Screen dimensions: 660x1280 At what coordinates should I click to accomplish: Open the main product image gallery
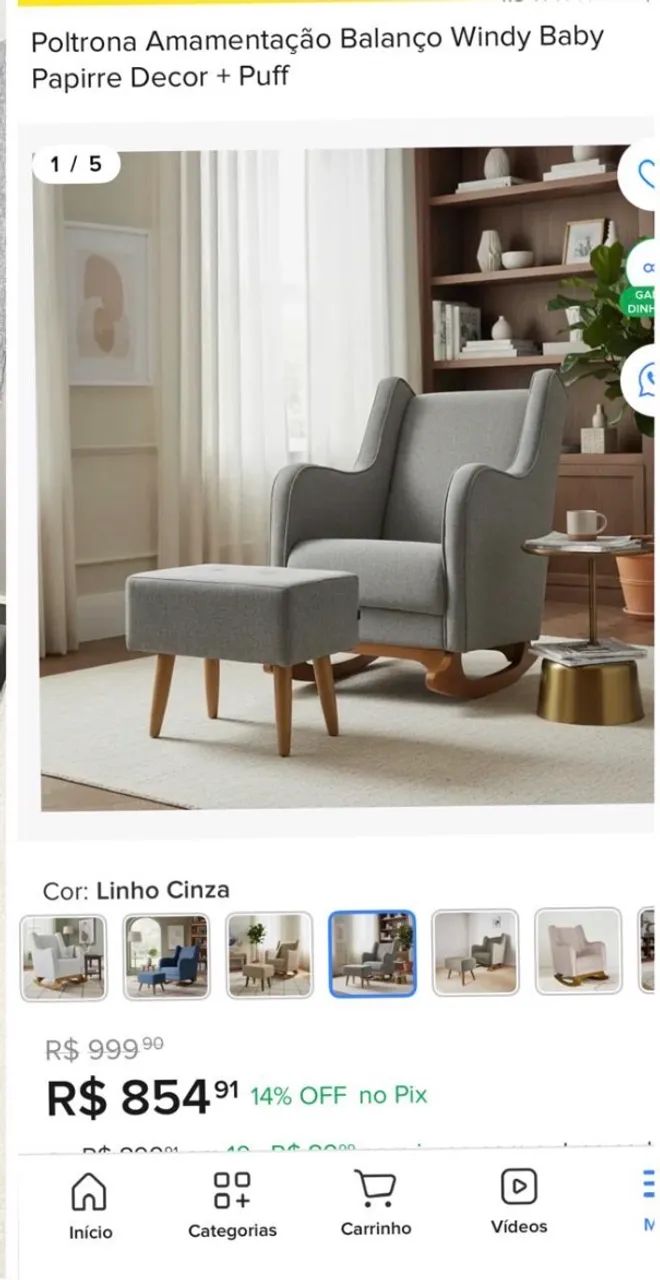[x=347, y=479]
